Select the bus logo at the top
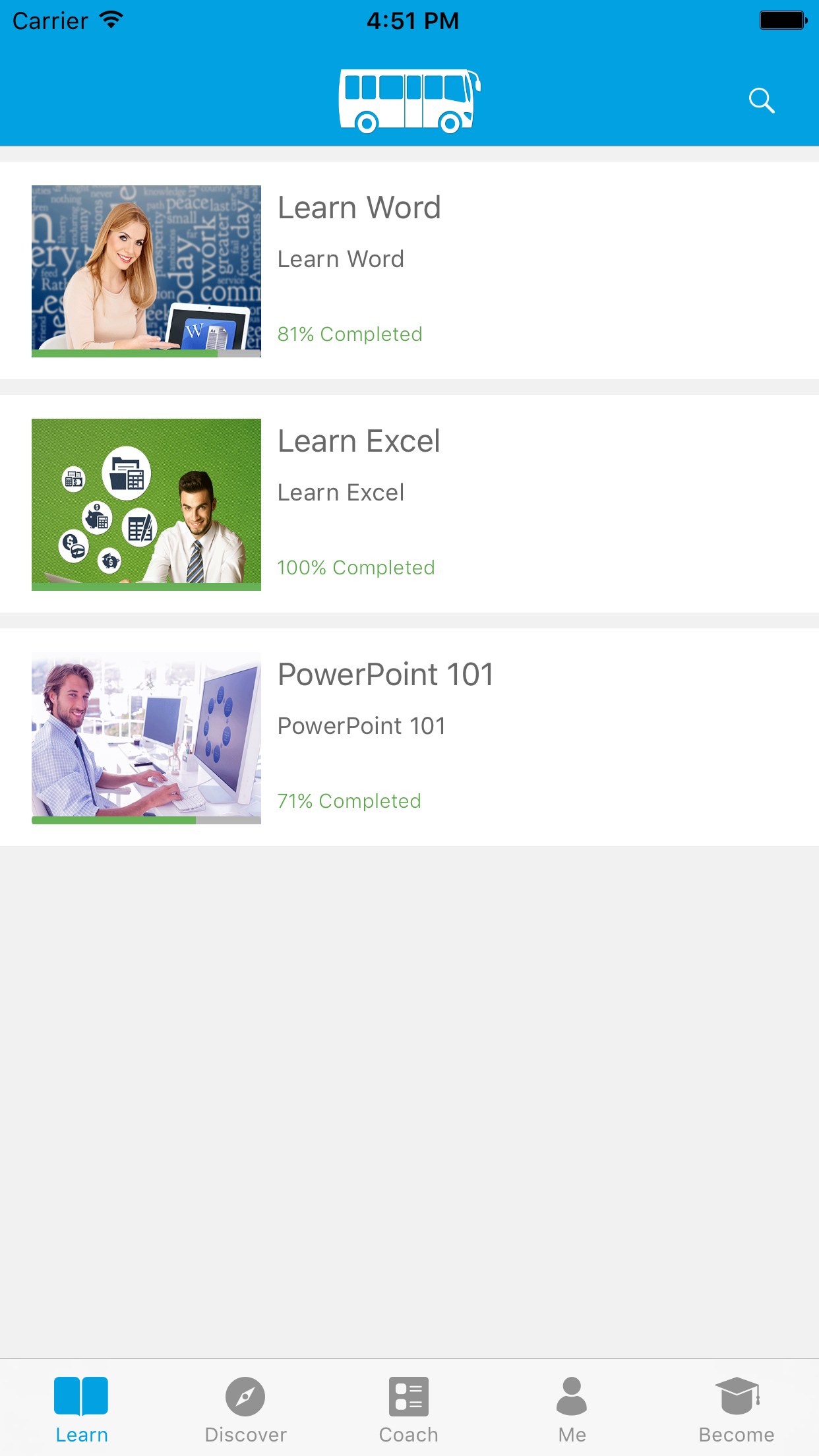Viewport: 819px width, 1456px height. pyautogui.click(x=410, y=99)
